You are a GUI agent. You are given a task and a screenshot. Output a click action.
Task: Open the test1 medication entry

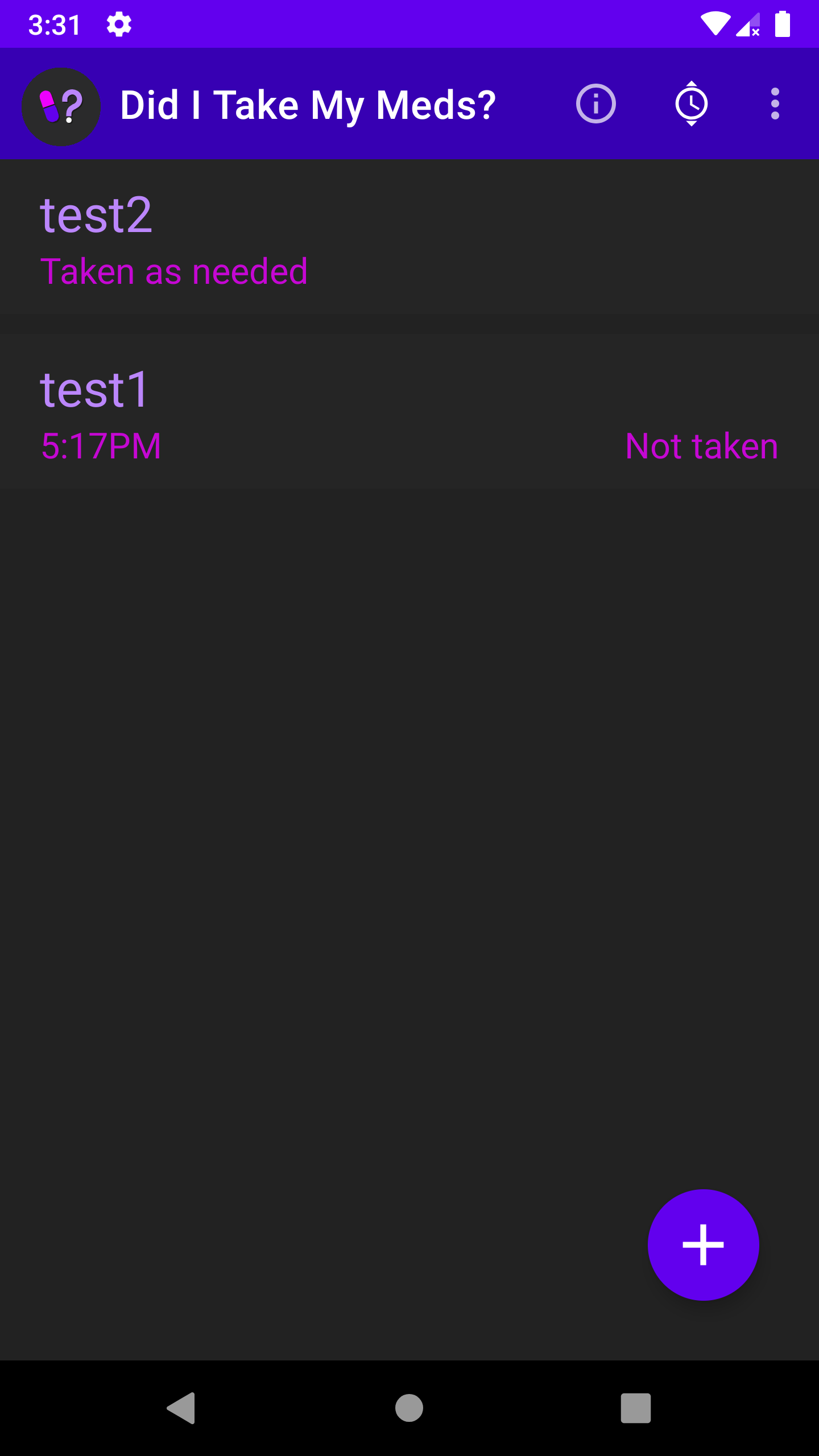[x=409, y=412]
